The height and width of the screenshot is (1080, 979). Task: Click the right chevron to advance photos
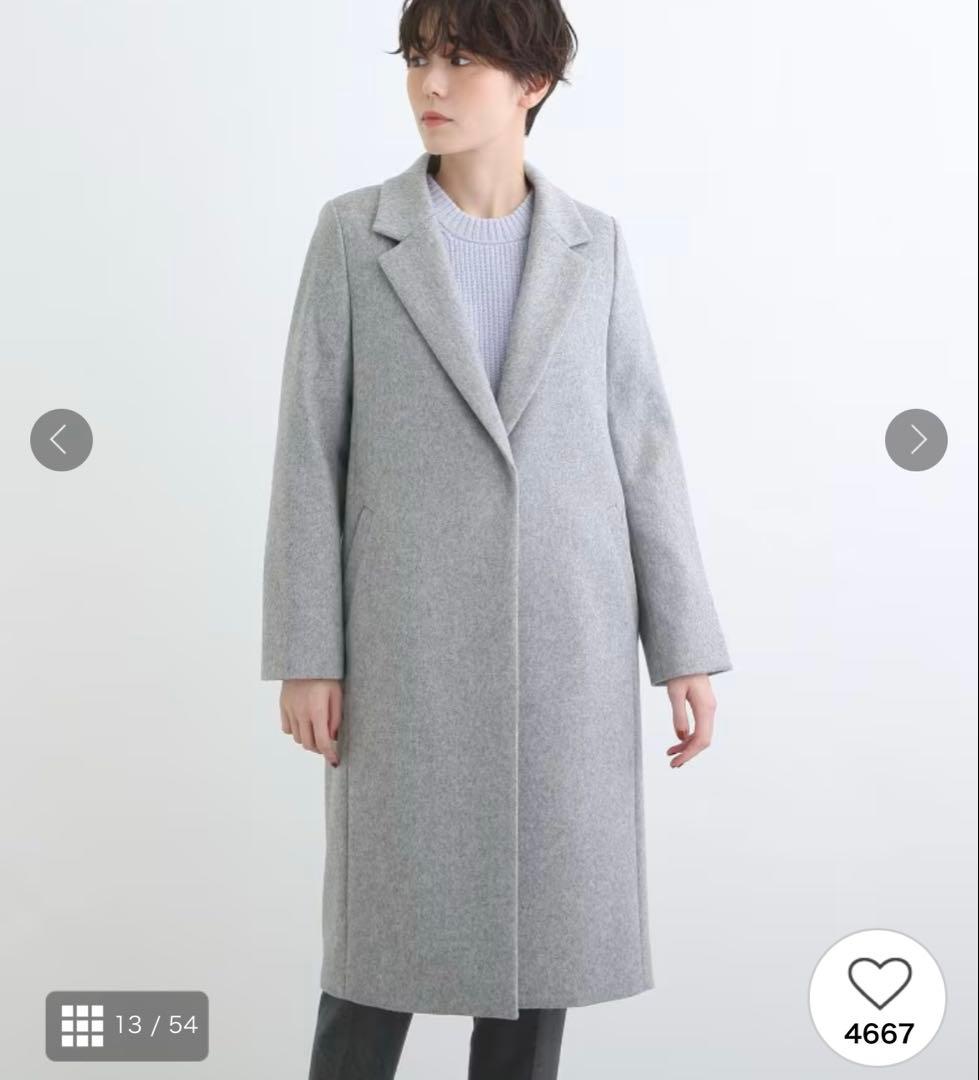coord(916,438)
